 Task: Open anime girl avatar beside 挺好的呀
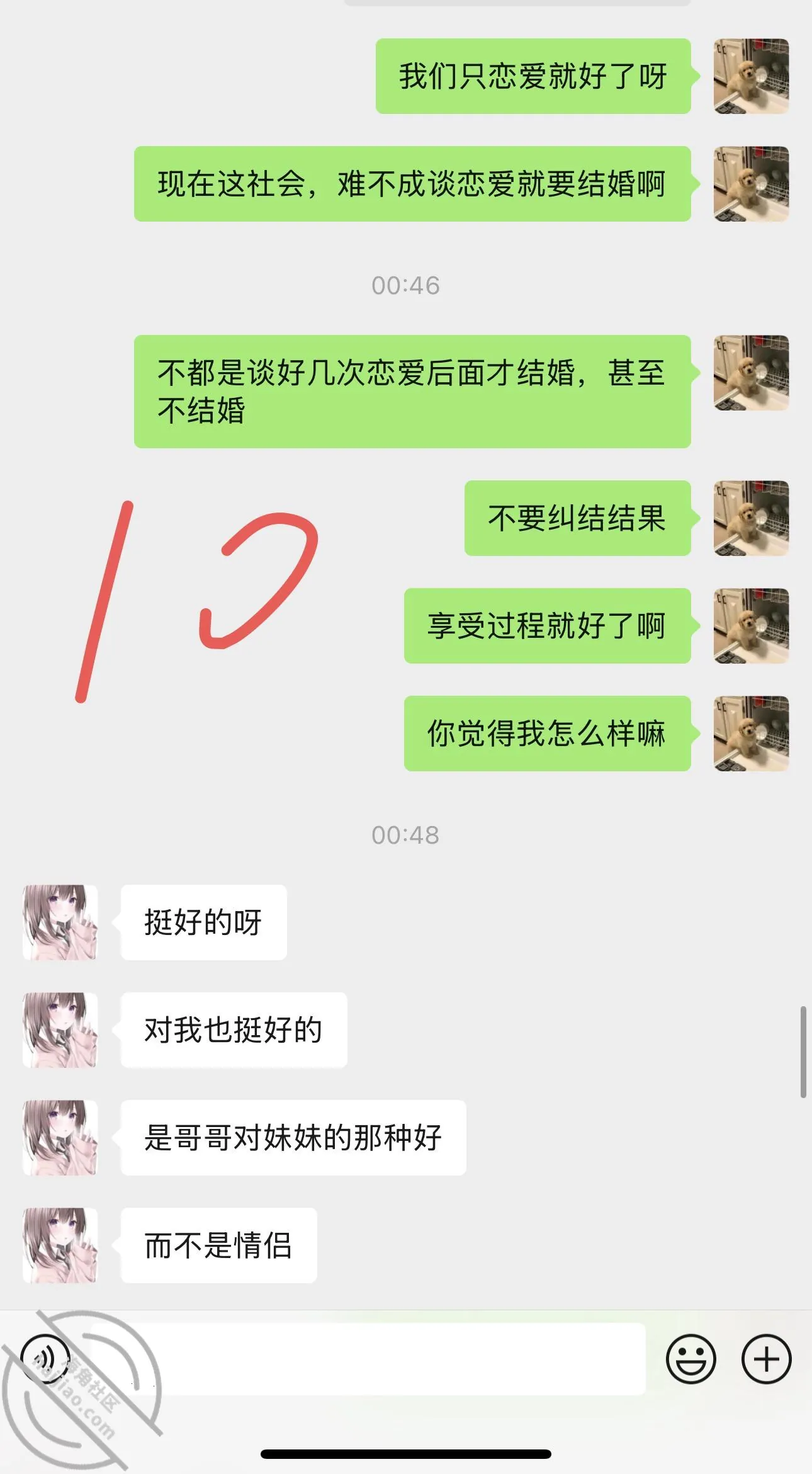tap(60, 922)
